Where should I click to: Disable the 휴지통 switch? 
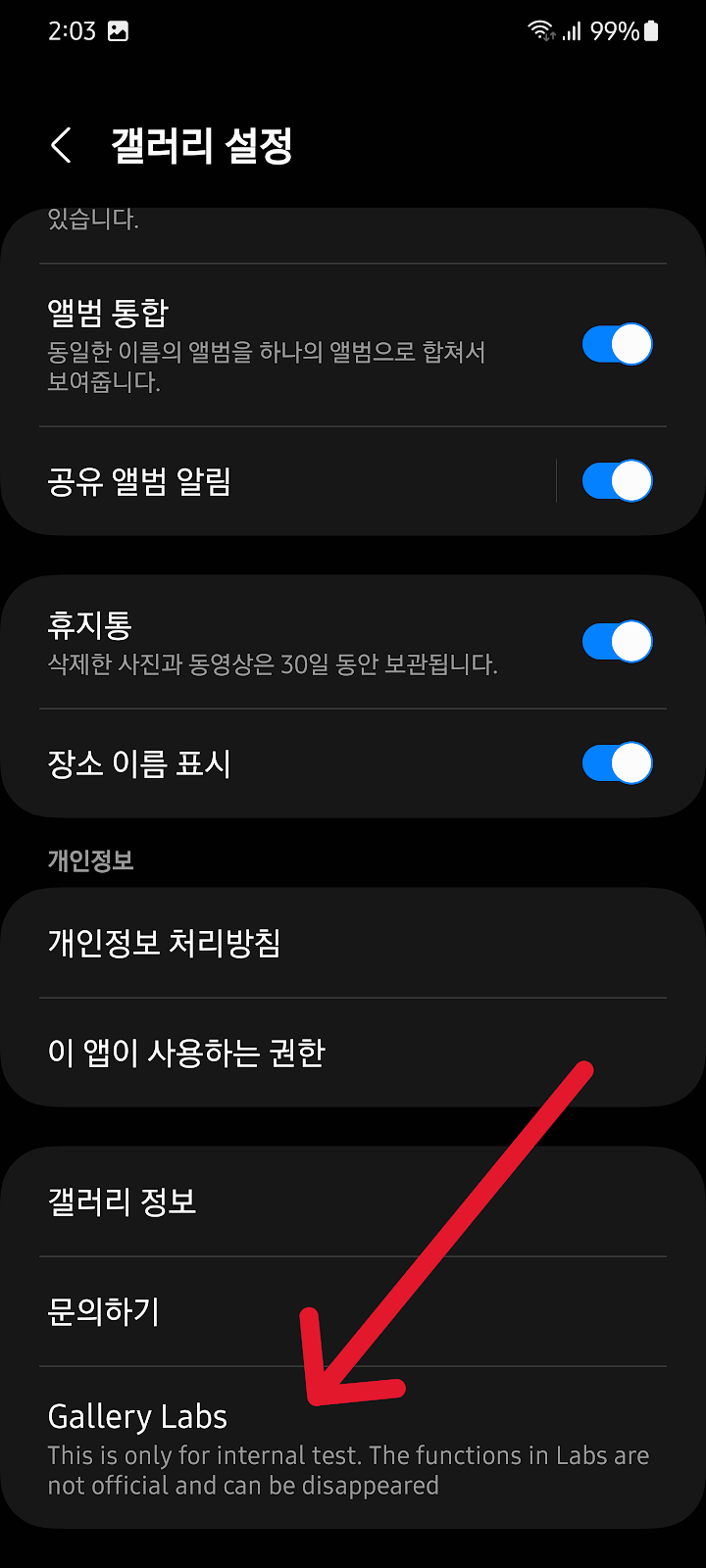pos(617,642)
